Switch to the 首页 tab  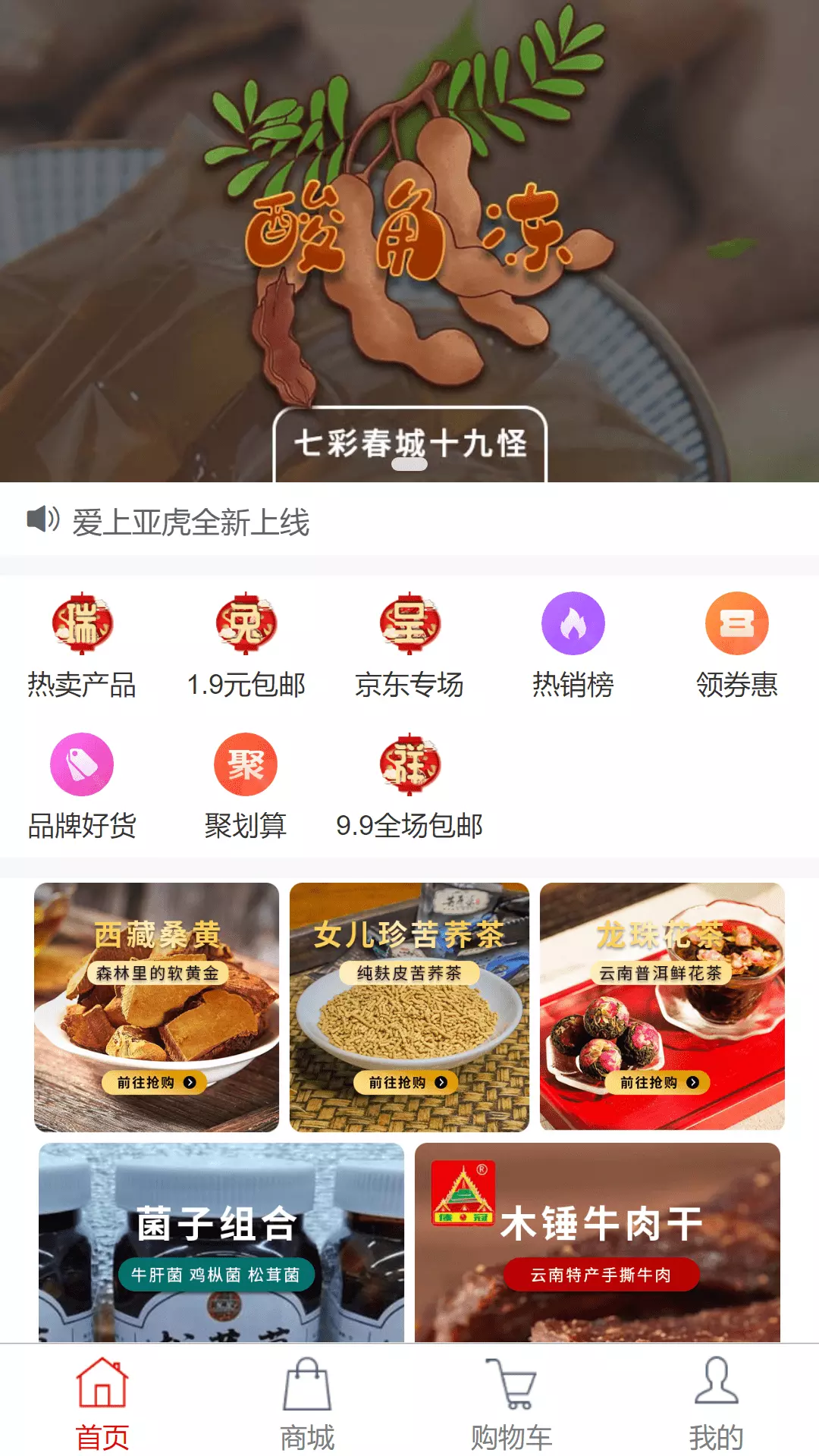[102, 1403]
